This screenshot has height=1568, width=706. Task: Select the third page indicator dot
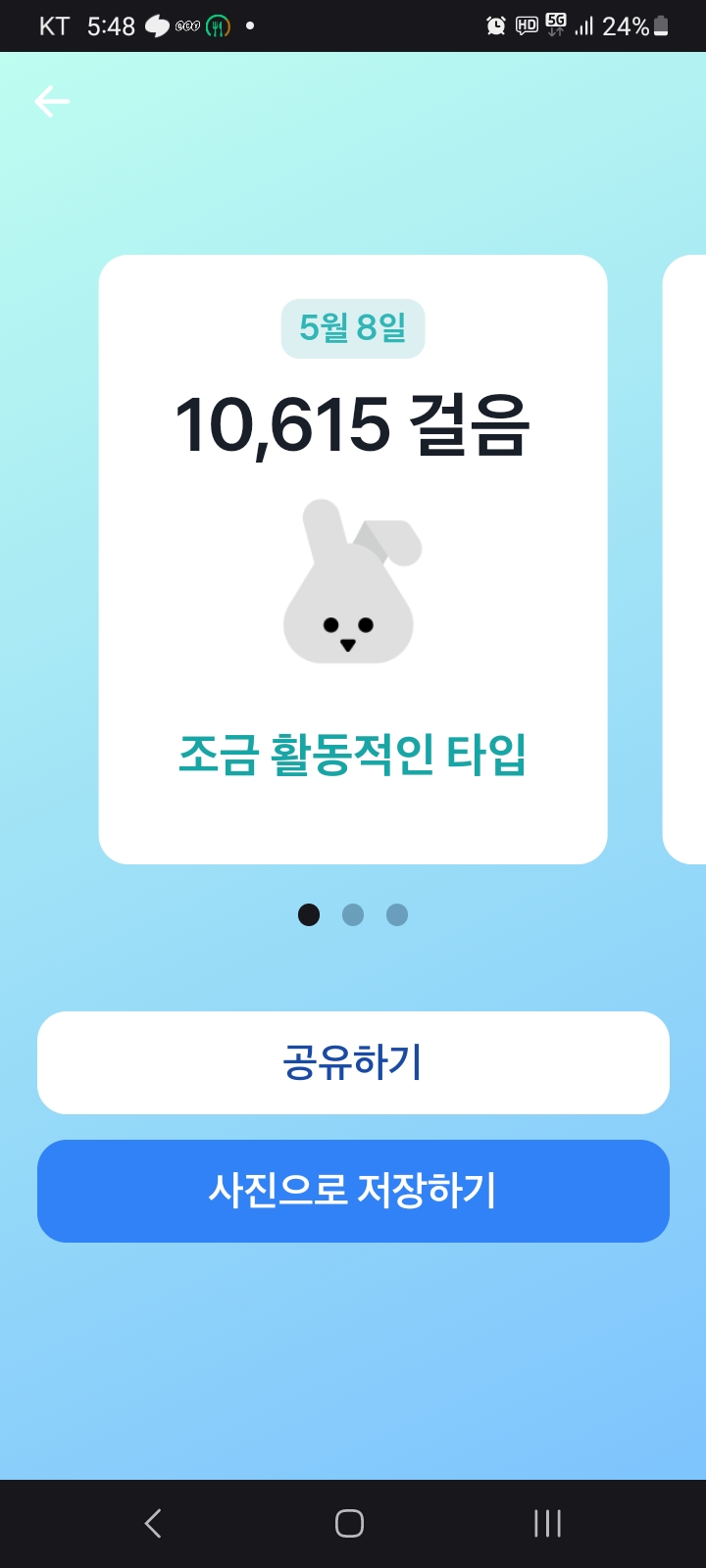pyautogui.click(x=397, y=915)
